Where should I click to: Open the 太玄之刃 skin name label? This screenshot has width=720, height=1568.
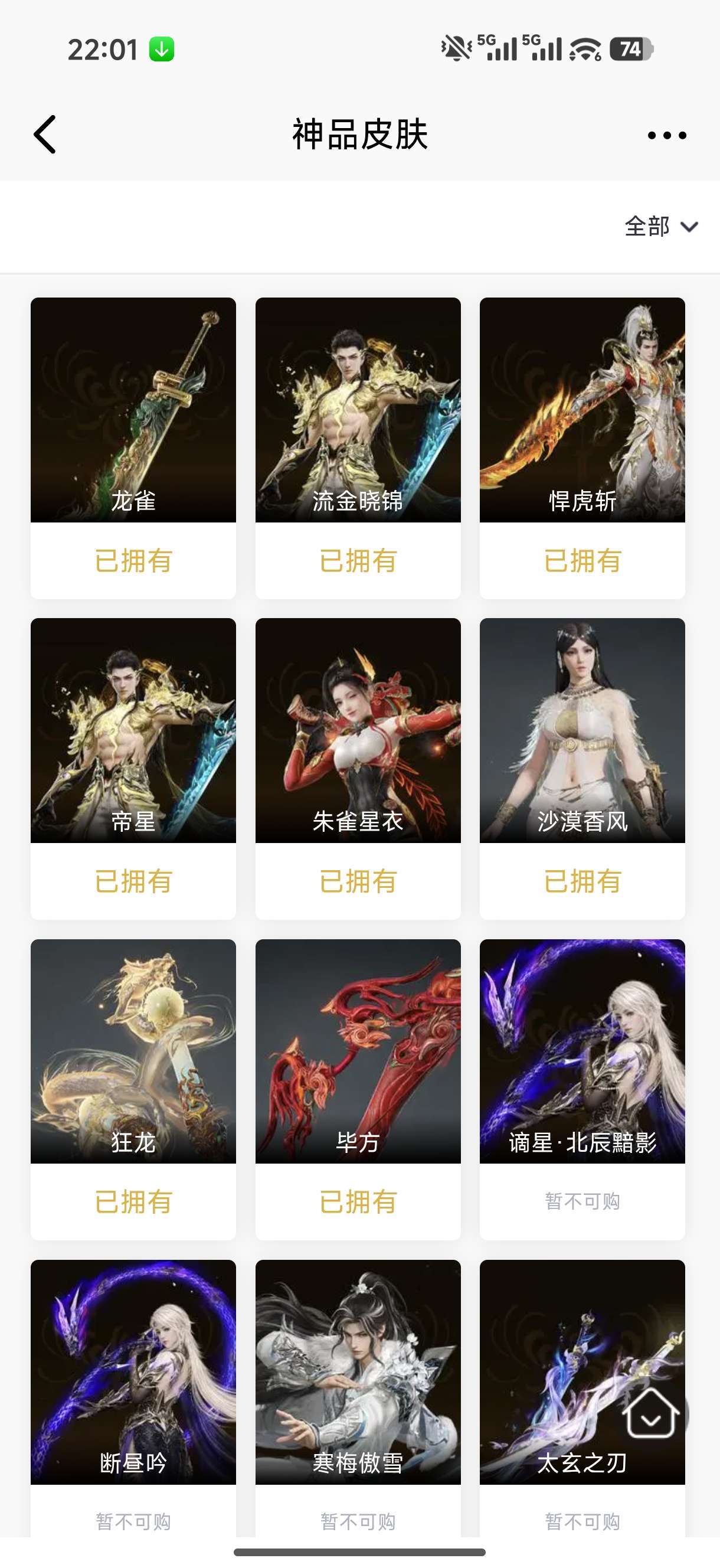tap(581, 1463)
